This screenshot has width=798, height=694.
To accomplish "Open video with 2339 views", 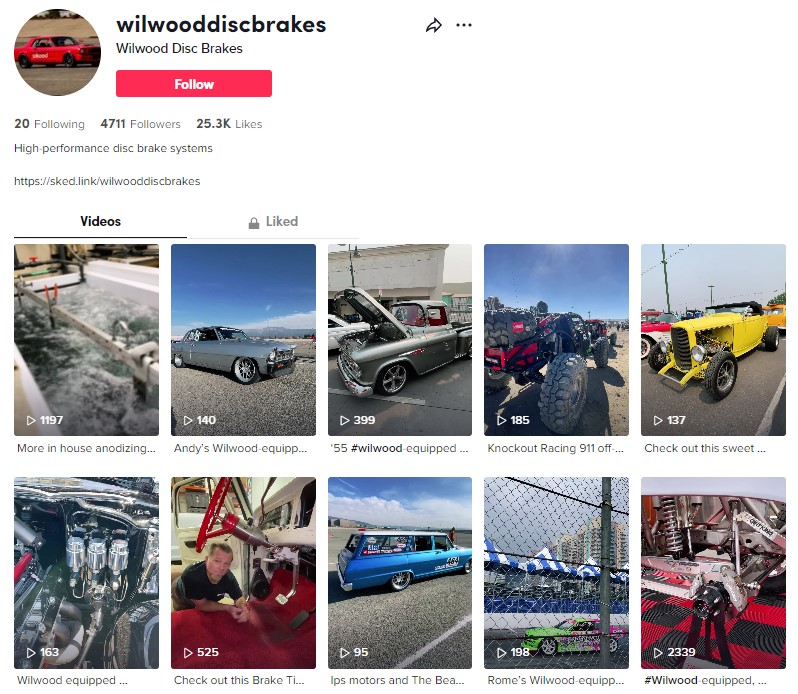I will pyautogui.click(x=713, y=572).
